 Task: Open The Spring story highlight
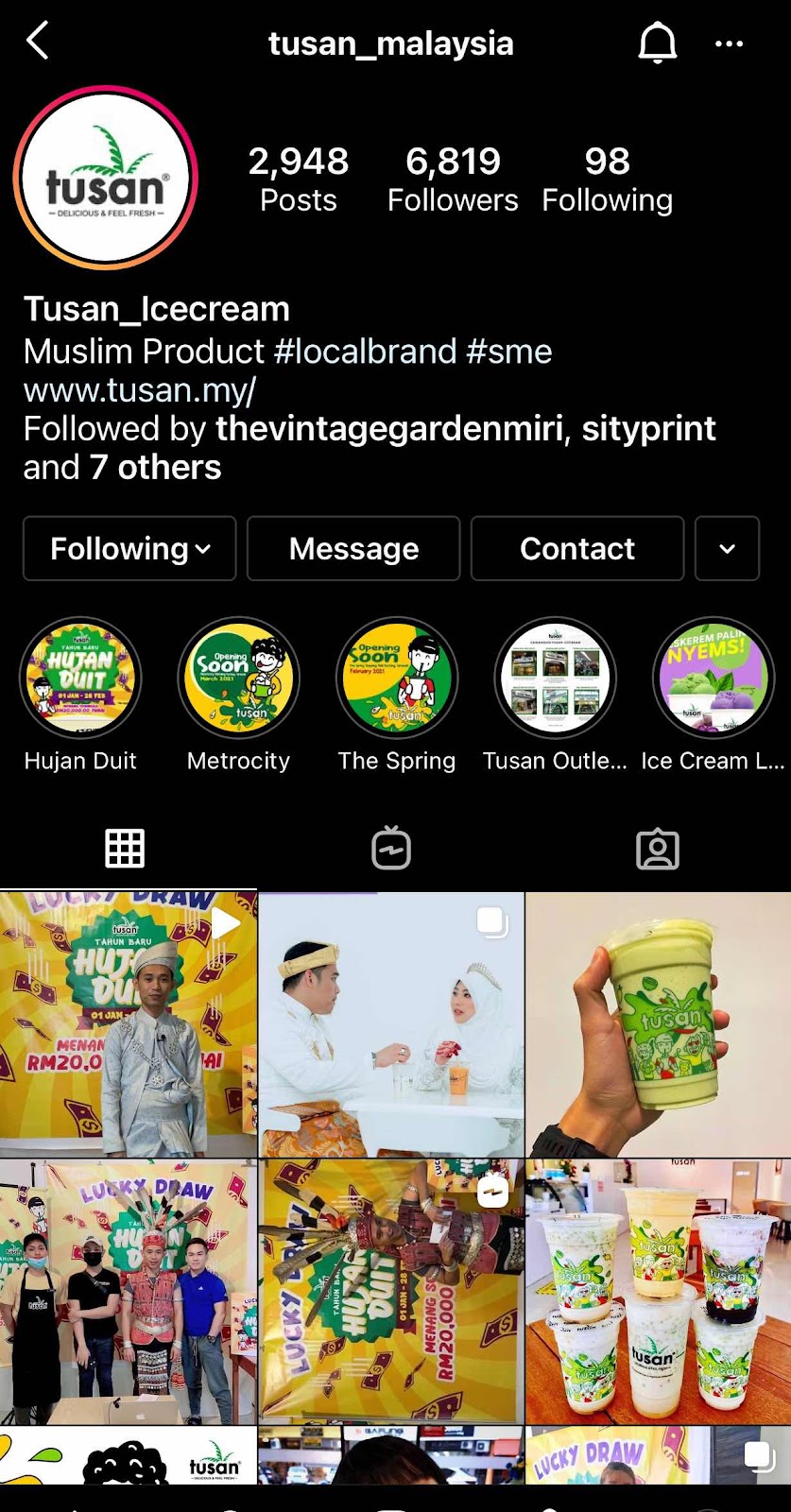[397, 679]
